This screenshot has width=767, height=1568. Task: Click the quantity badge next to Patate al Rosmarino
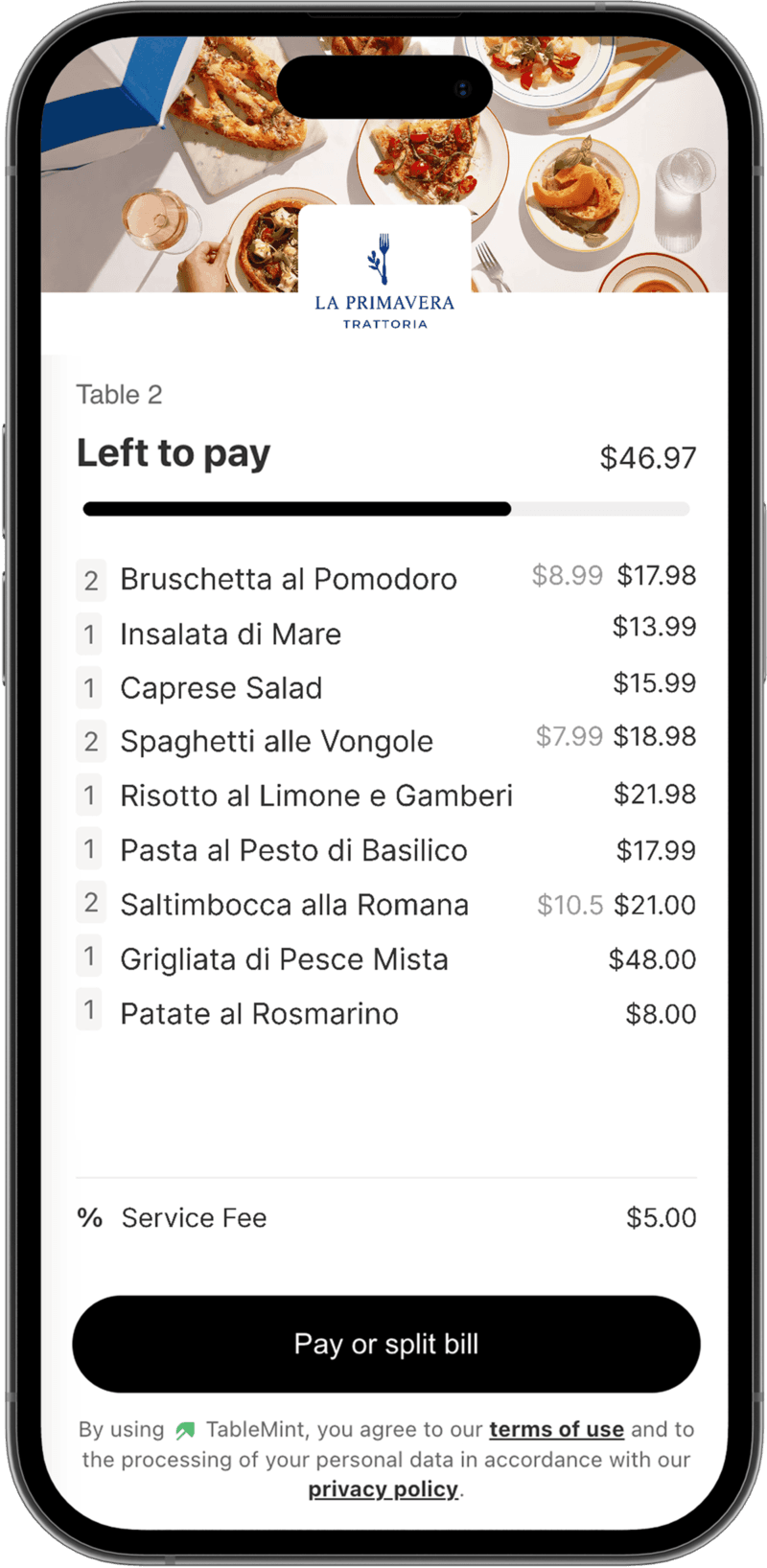(x=89, y=1010)
